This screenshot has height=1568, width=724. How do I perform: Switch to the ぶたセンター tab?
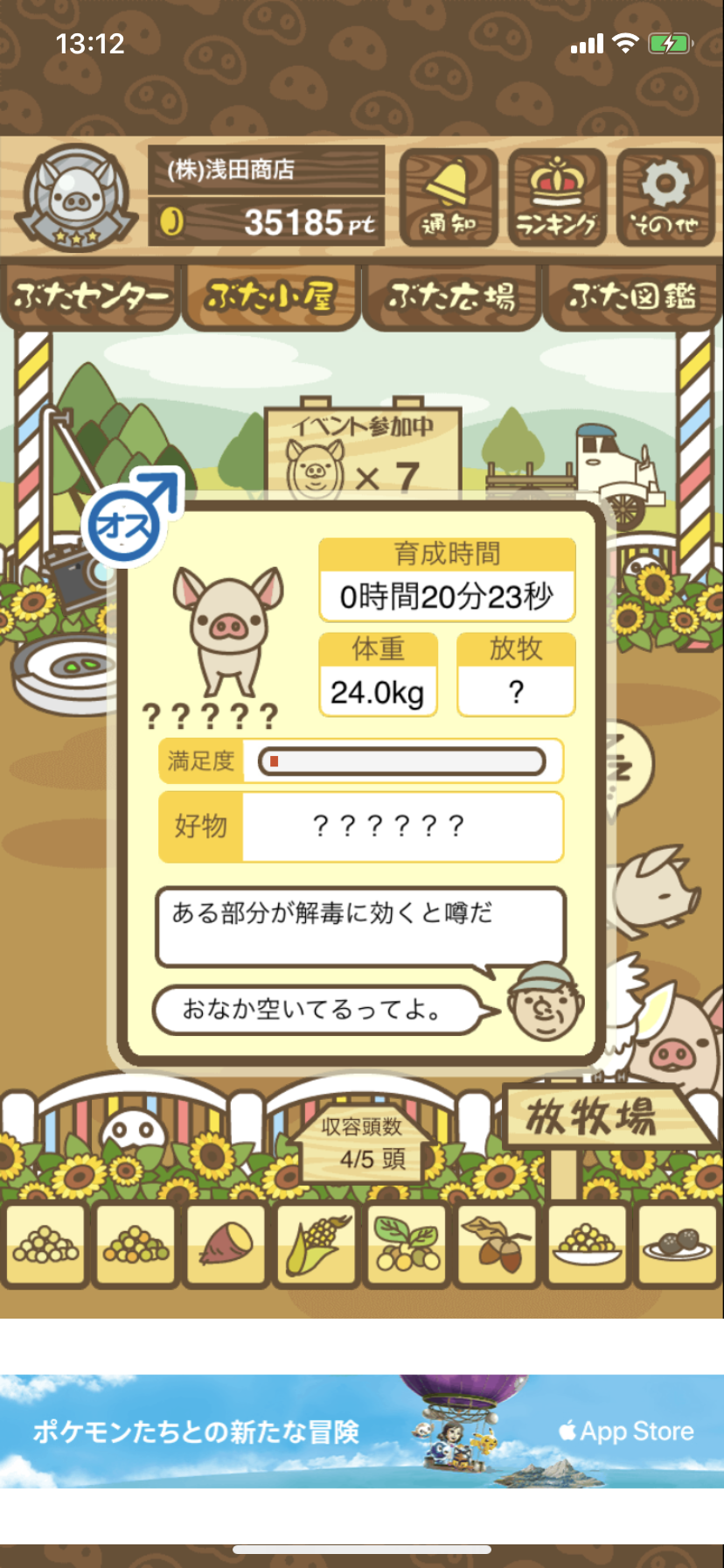tap(92, 297)
